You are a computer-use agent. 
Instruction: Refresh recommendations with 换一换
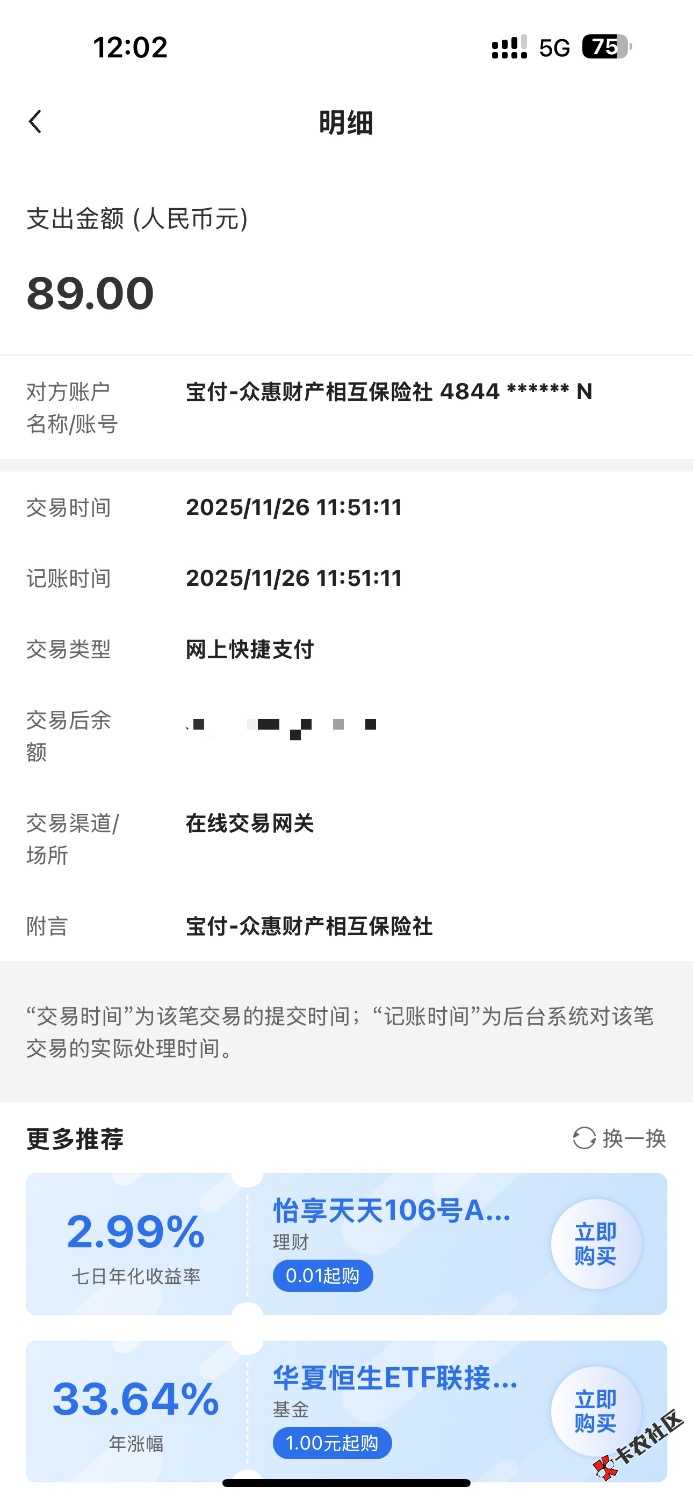coord(619,1138)
